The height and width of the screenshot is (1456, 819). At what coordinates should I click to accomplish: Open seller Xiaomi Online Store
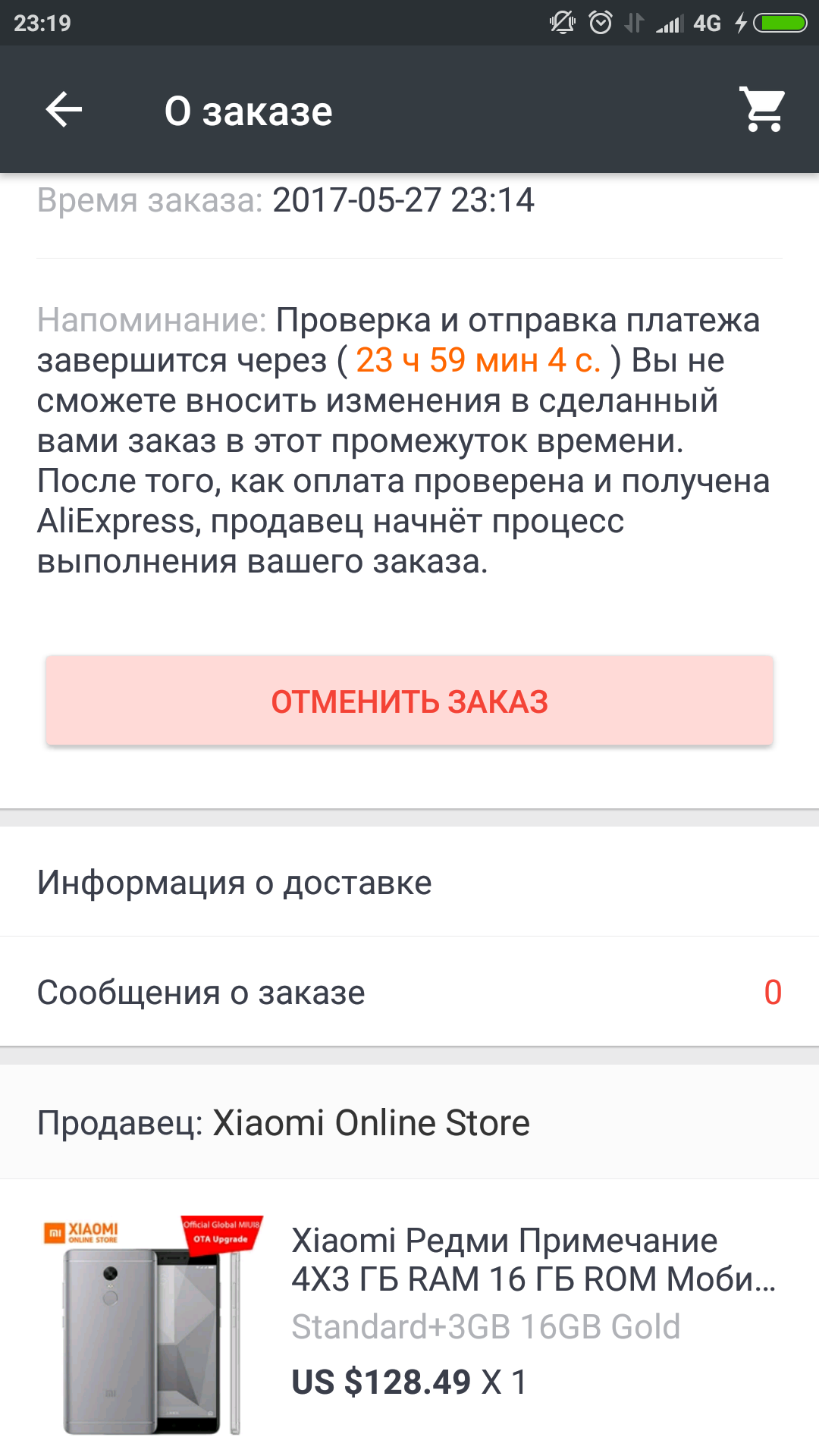coord(409,1122)
